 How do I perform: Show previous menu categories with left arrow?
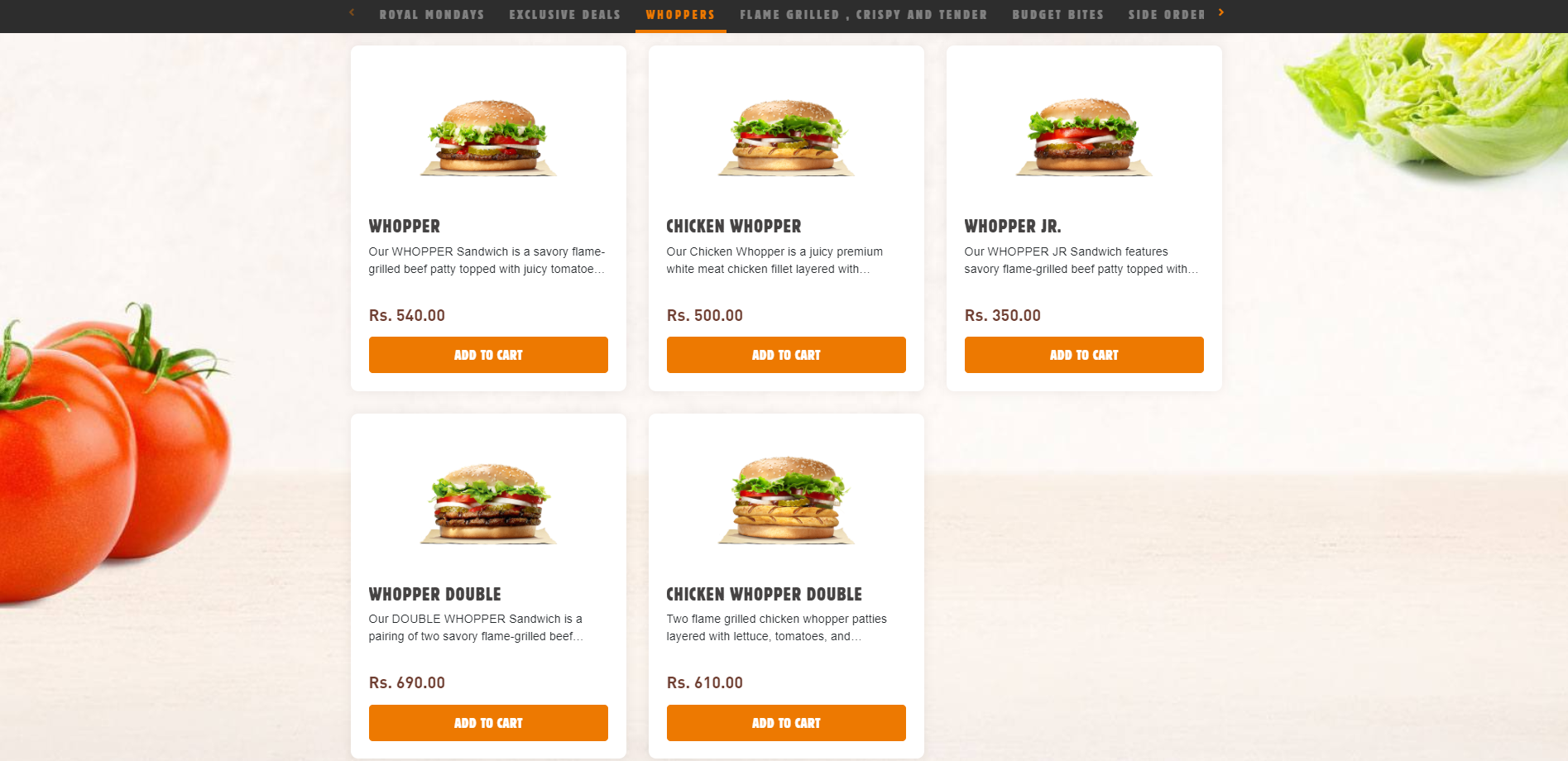(352, 12)
